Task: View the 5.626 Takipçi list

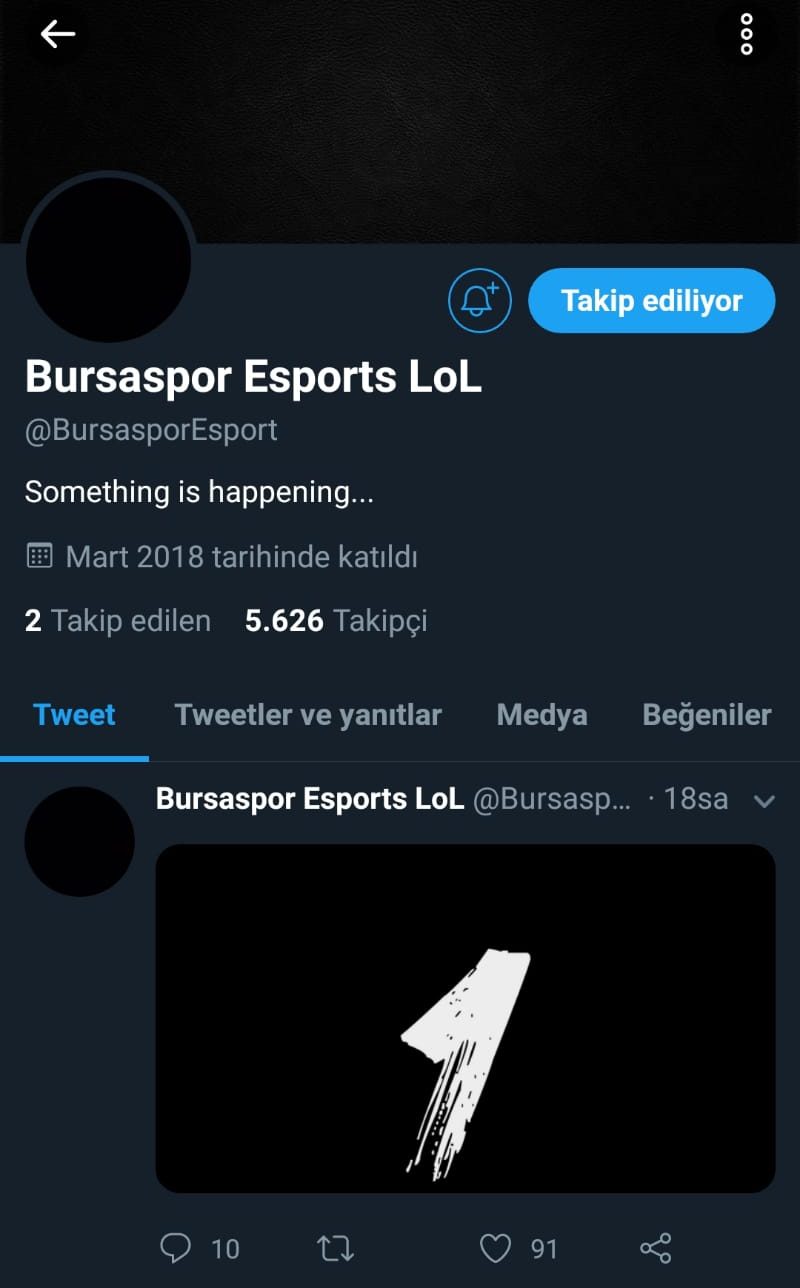Action: click(x=336, y=621)
